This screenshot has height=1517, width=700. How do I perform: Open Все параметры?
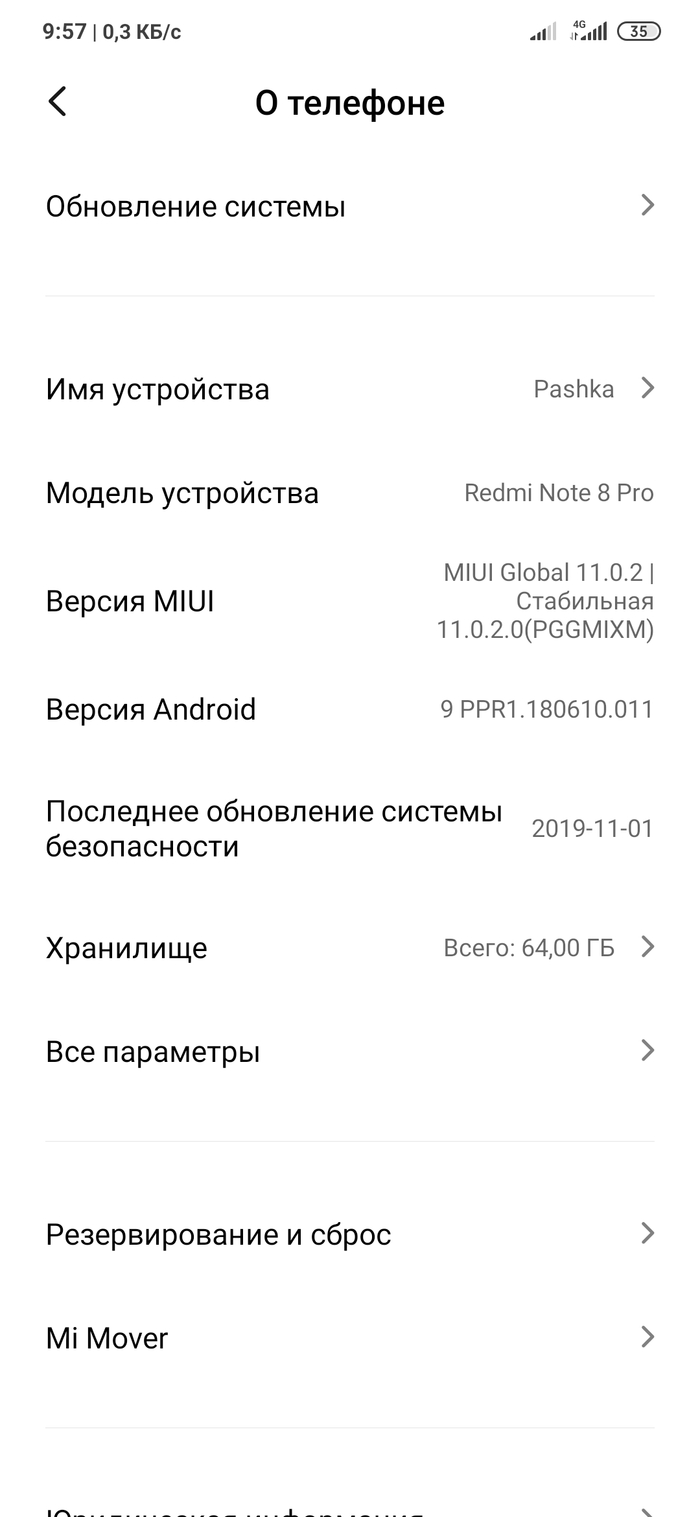[x=350, y=1052]
